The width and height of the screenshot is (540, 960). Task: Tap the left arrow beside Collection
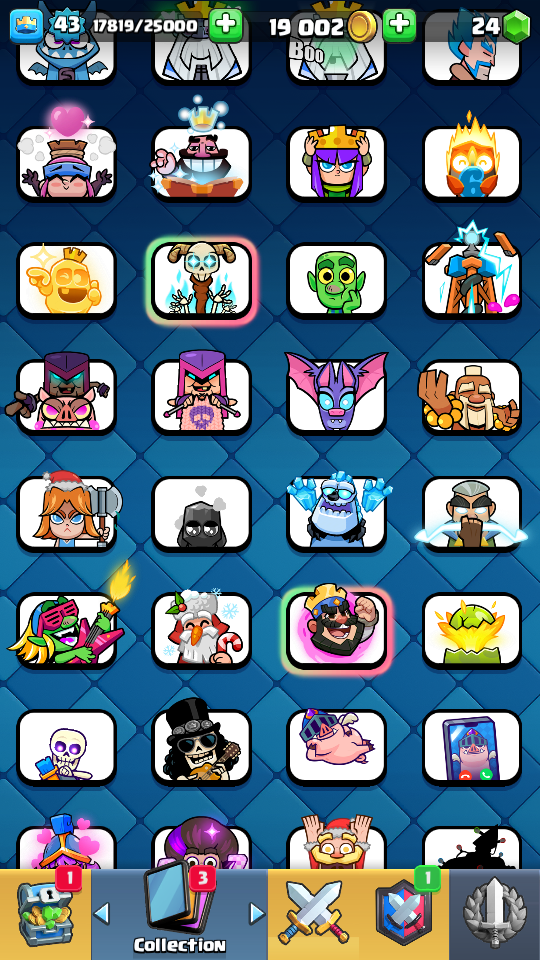point(102,913)
